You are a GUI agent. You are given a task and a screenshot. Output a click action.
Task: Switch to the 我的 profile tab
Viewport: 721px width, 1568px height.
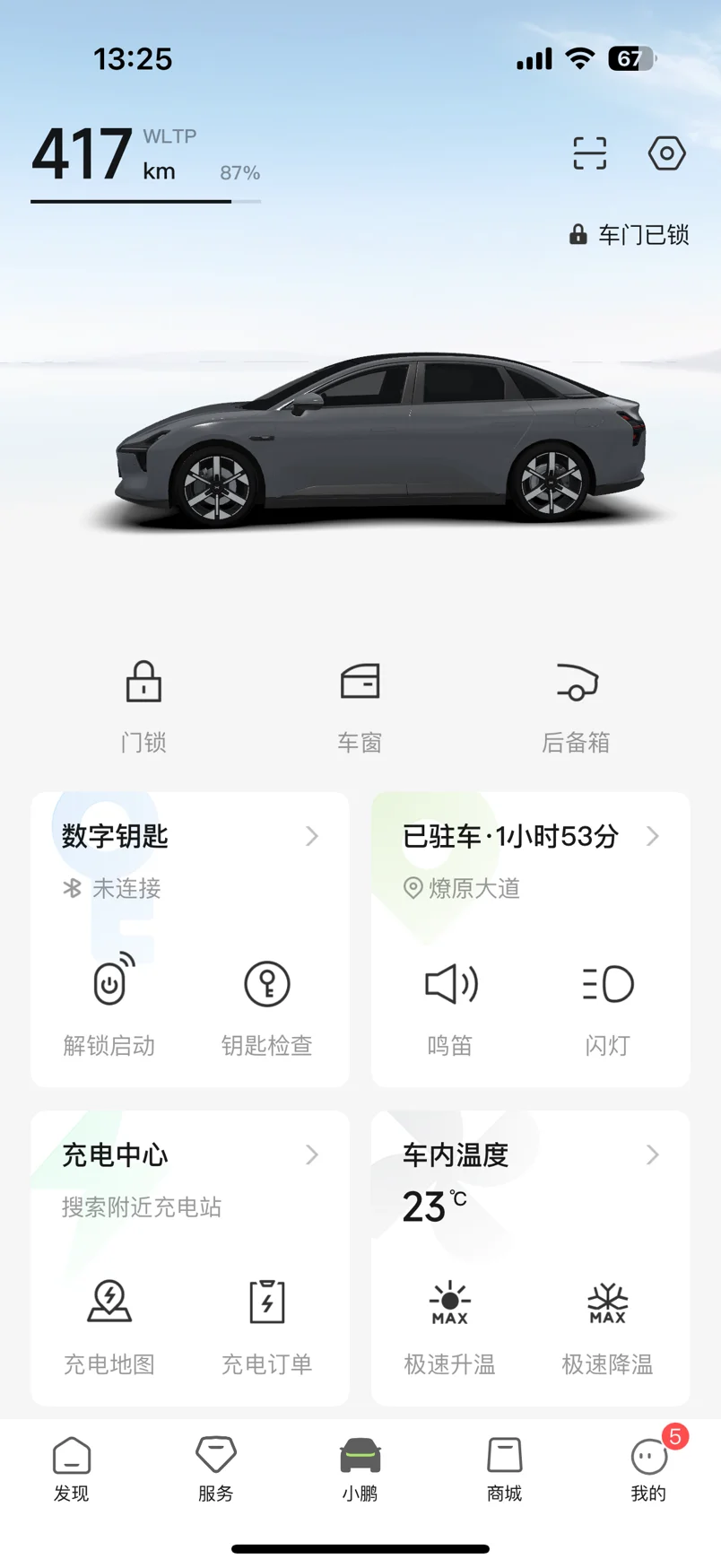648,1468
